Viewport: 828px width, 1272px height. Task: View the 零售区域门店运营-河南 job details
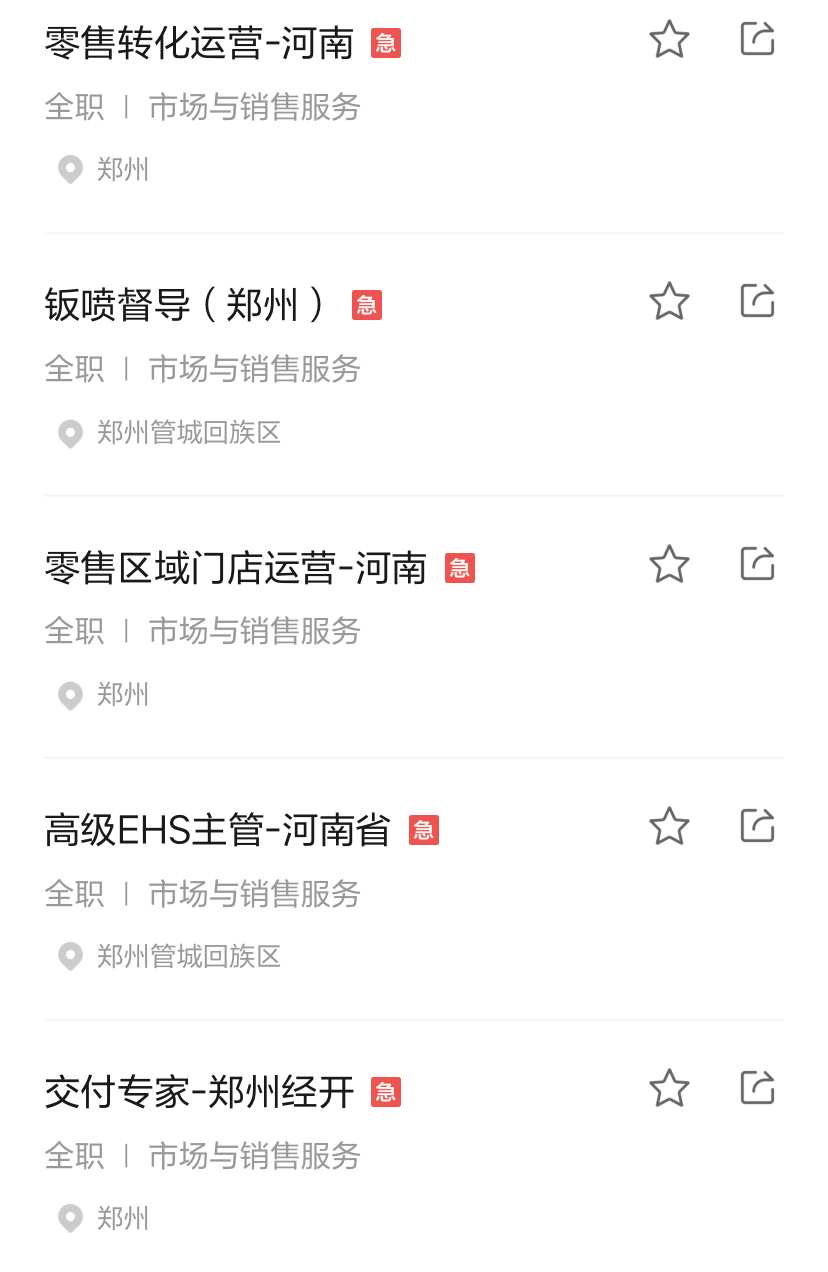(x=236, y=568)
